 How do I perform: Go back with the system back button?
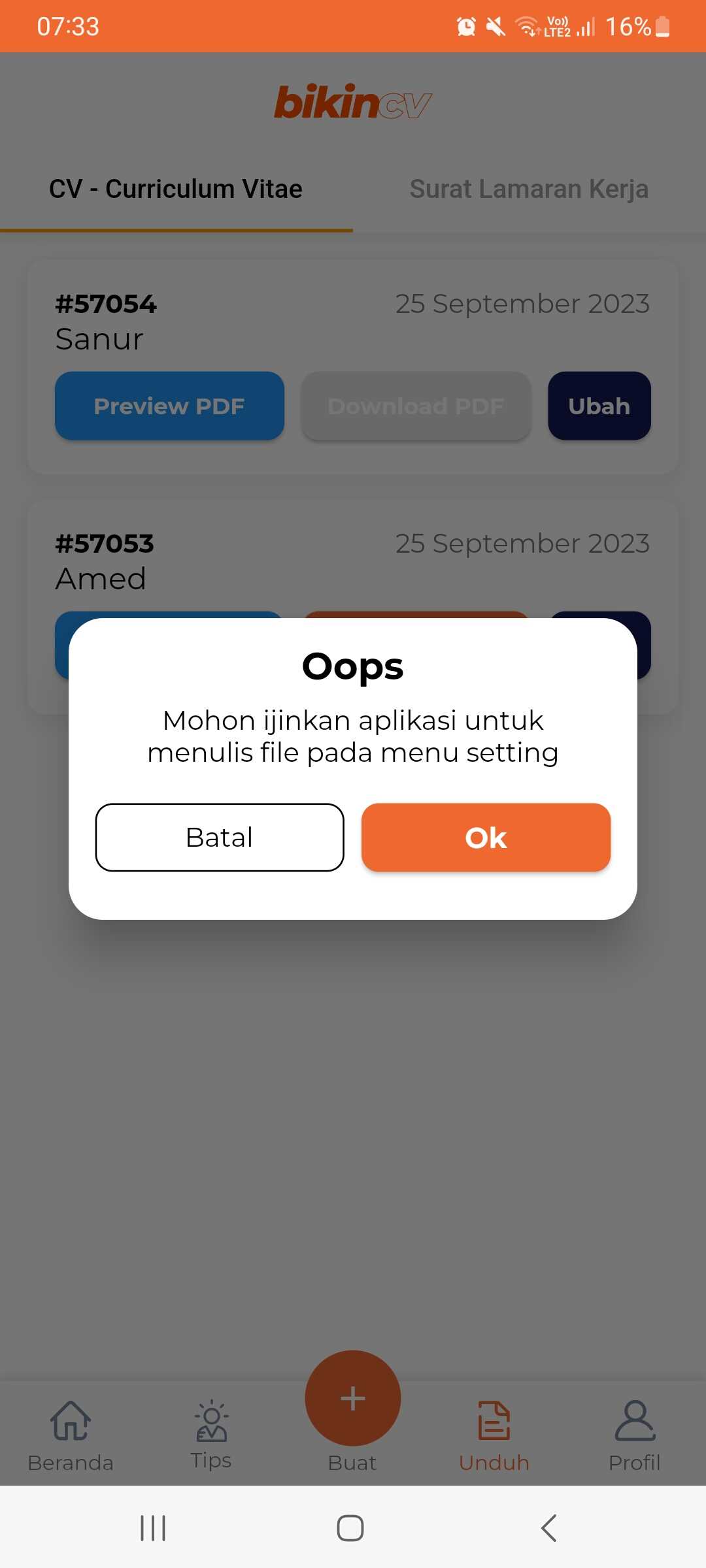click(x=548, y=1528)
